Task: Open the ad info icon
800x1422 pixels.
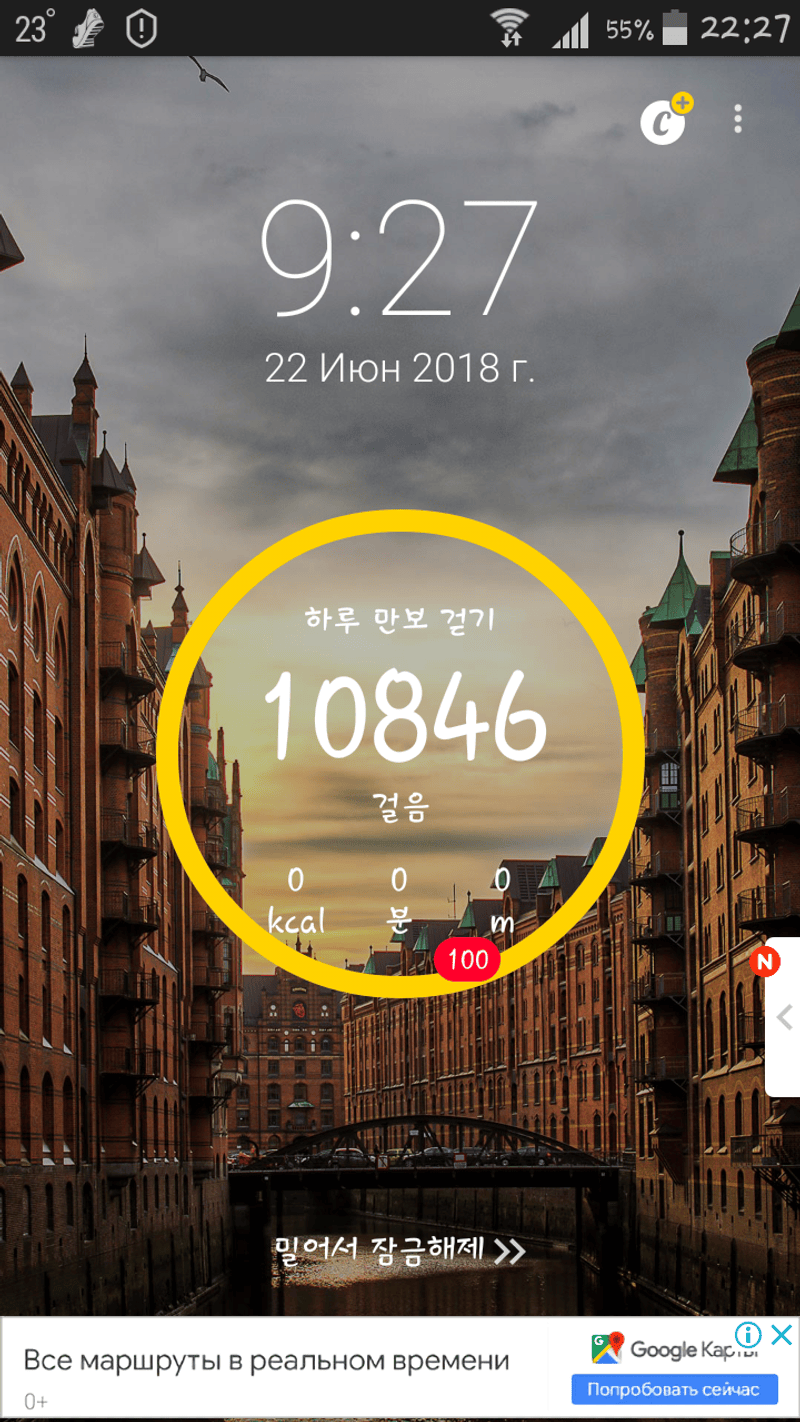Action: [x=749, y=1334]
